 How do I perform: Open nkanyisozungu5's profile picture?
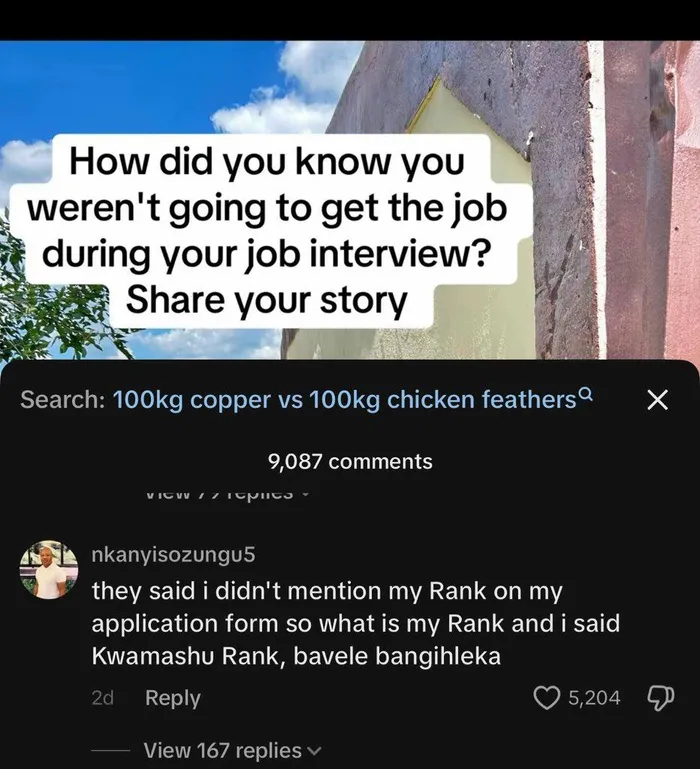(48, 570)
